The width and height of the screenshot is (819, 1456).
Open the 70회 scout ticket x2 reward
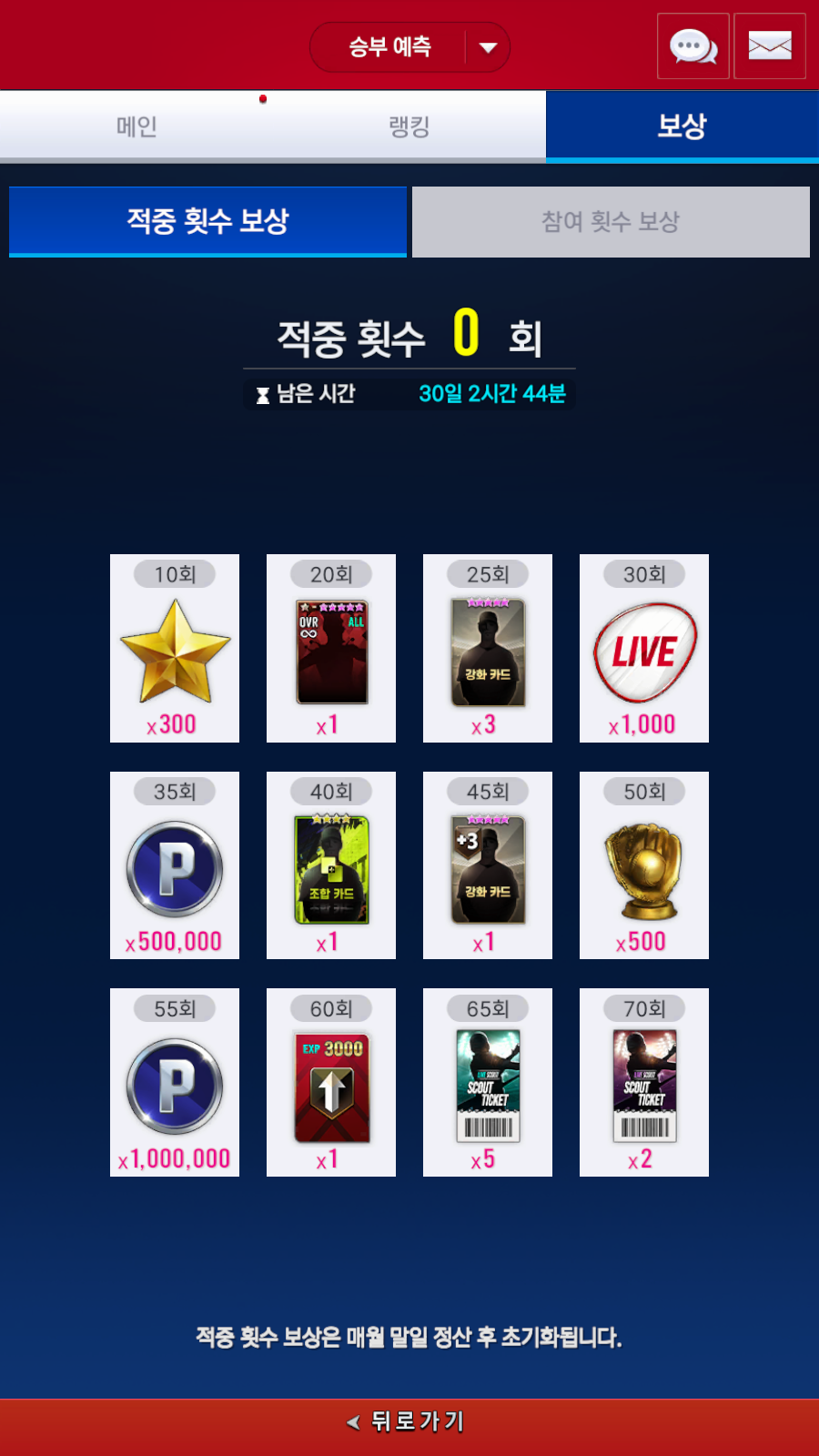pyautogui.click(x=644, y=1083)
